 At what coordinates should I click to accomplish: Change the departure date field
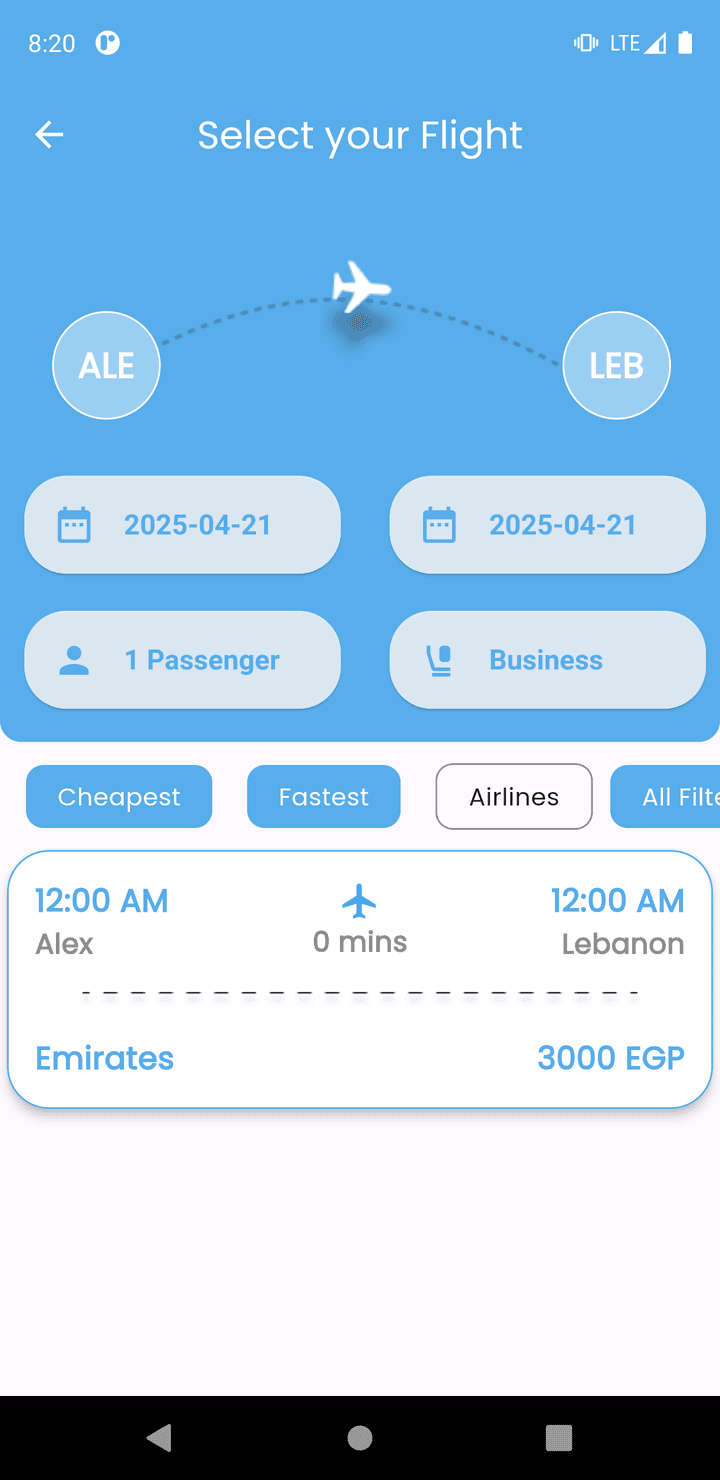pyautogui.click(x=182, y=525)
